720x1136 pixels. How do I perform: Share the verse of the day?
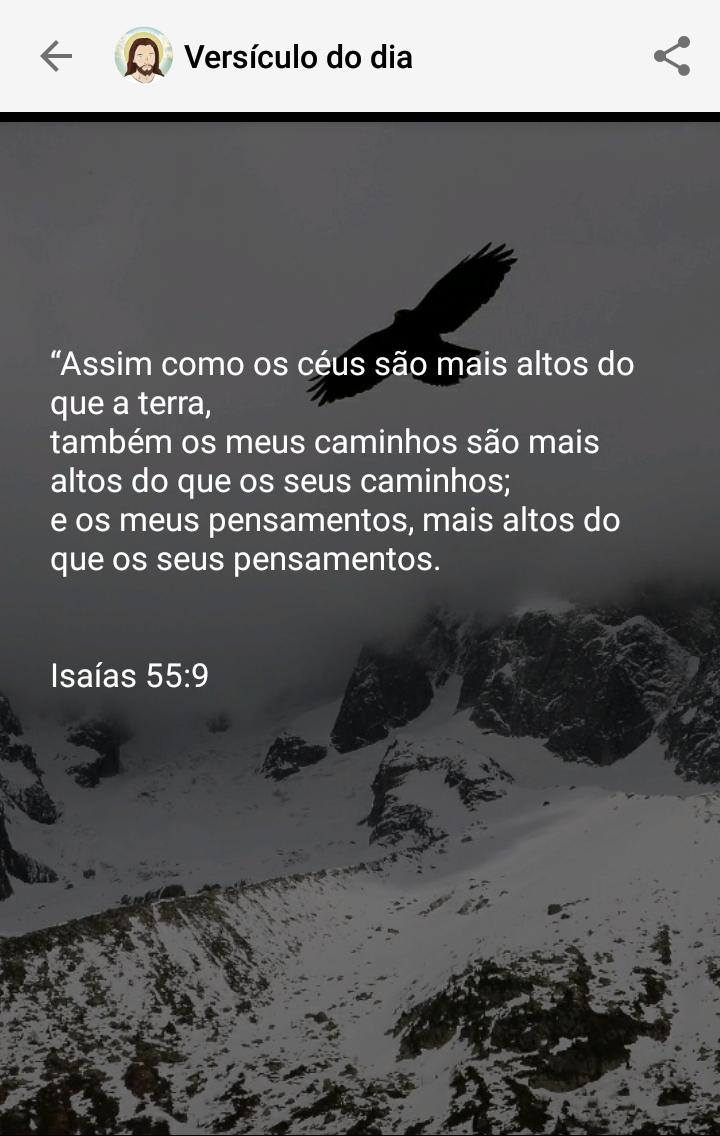(672, 57)
